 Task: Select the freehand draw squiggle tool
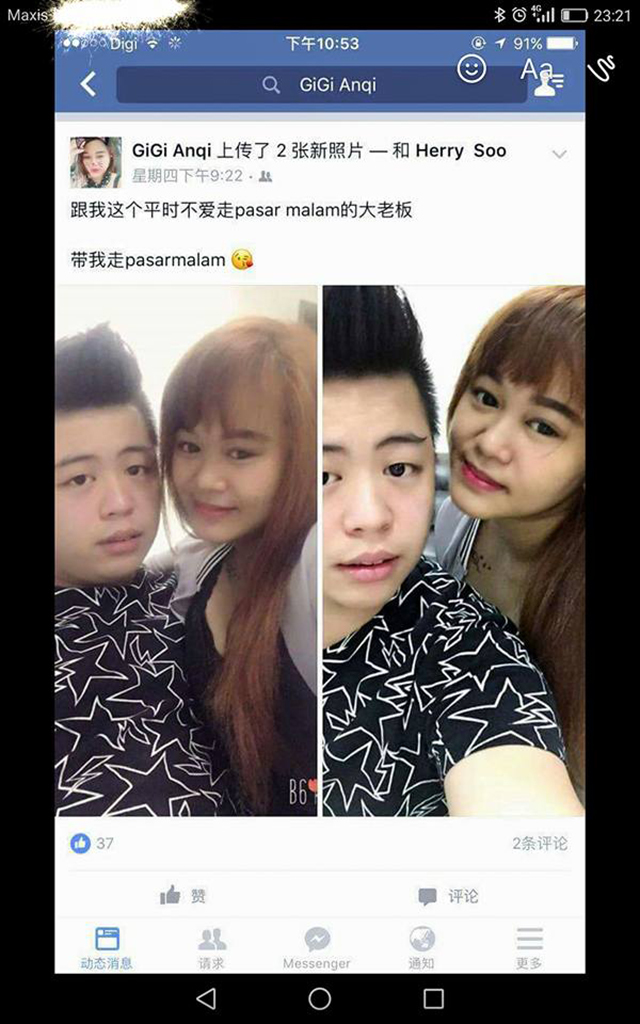tap(602, 68)
